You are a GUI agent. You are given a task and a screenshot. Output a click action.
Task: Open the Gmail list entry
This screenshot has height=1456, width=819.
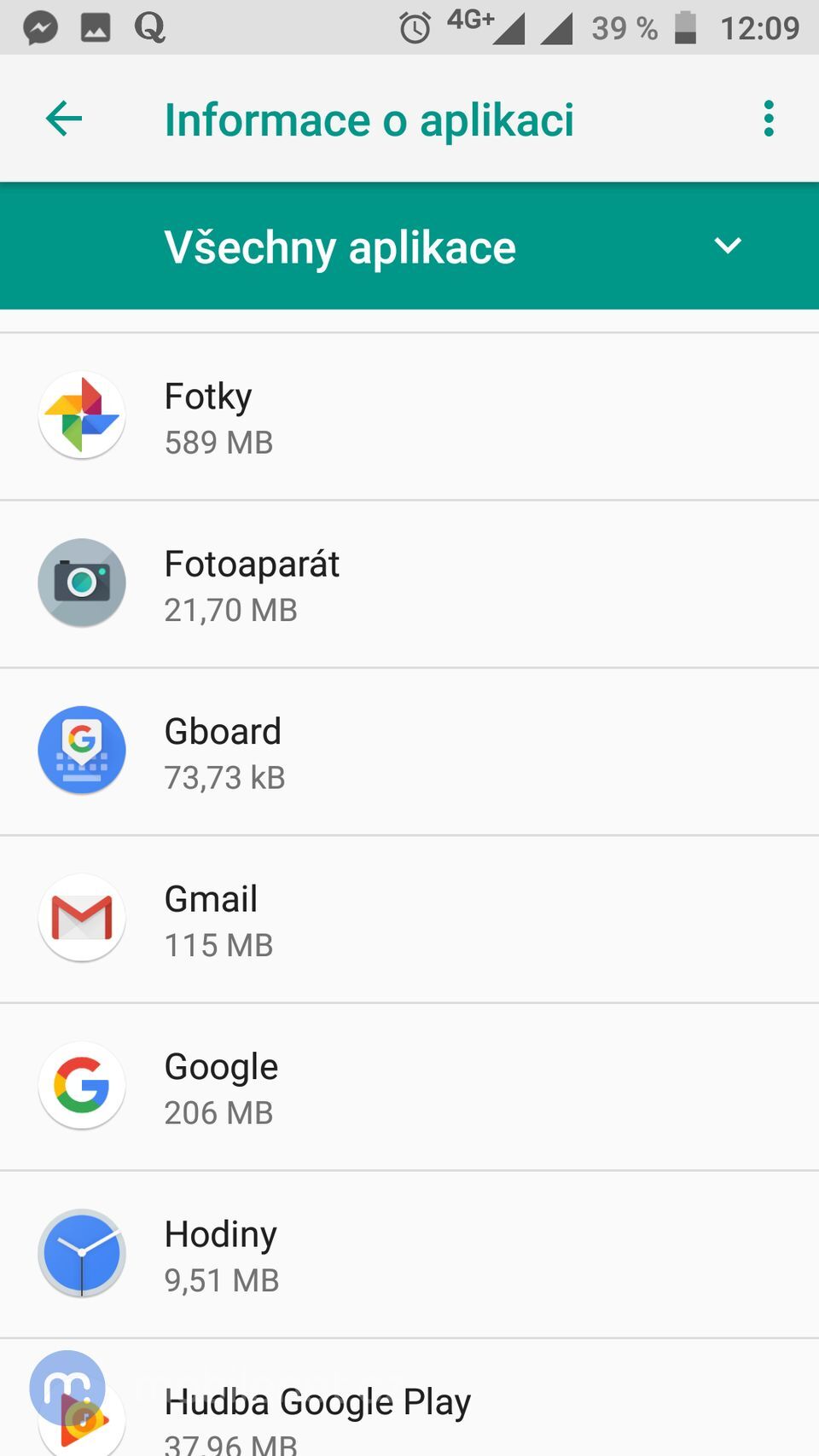(x=409, y=918)
